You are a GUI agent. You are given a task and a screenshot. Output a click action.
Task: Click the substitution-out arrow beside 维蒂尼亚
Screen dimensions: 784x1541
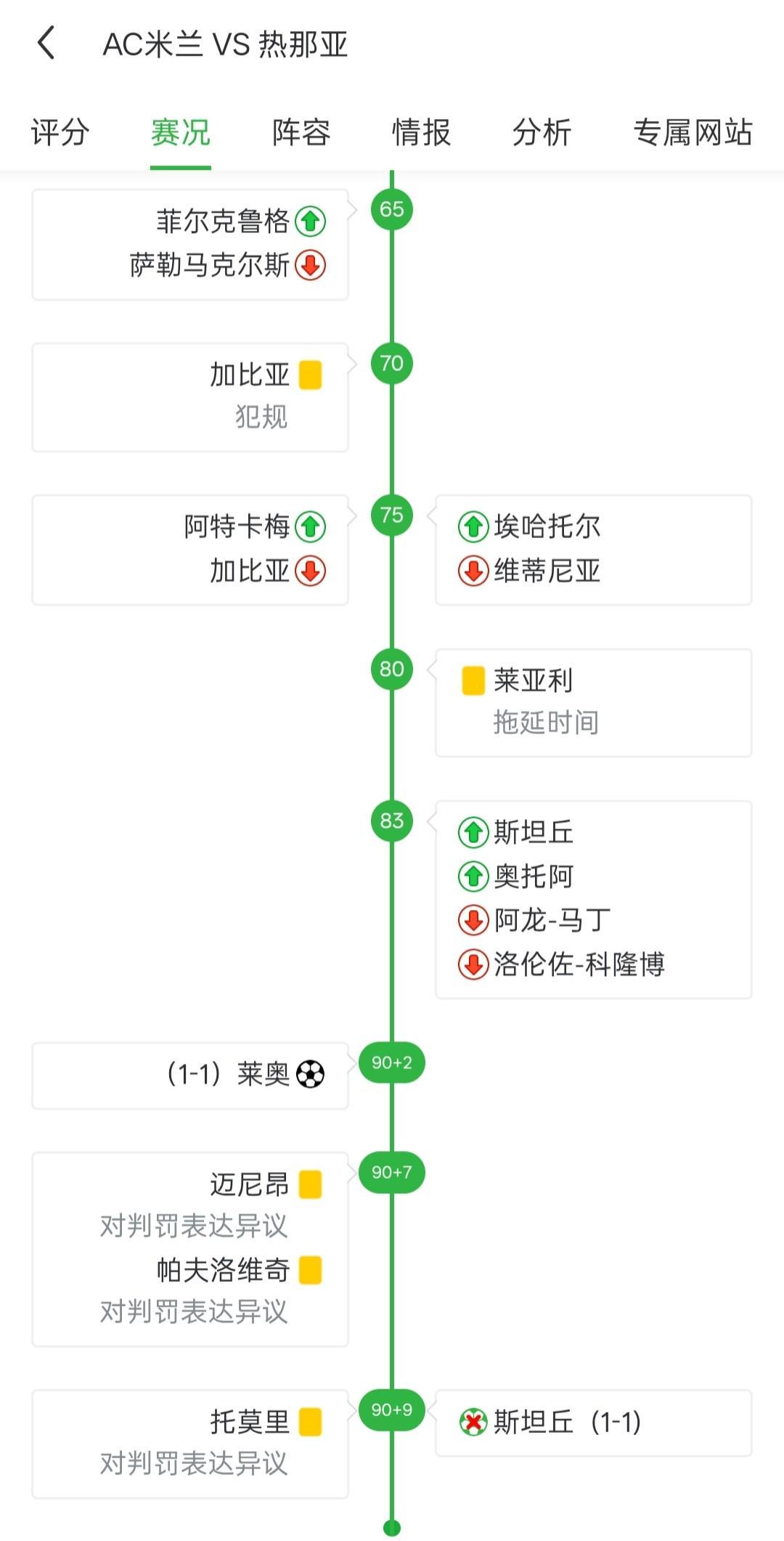pos(473,572)
